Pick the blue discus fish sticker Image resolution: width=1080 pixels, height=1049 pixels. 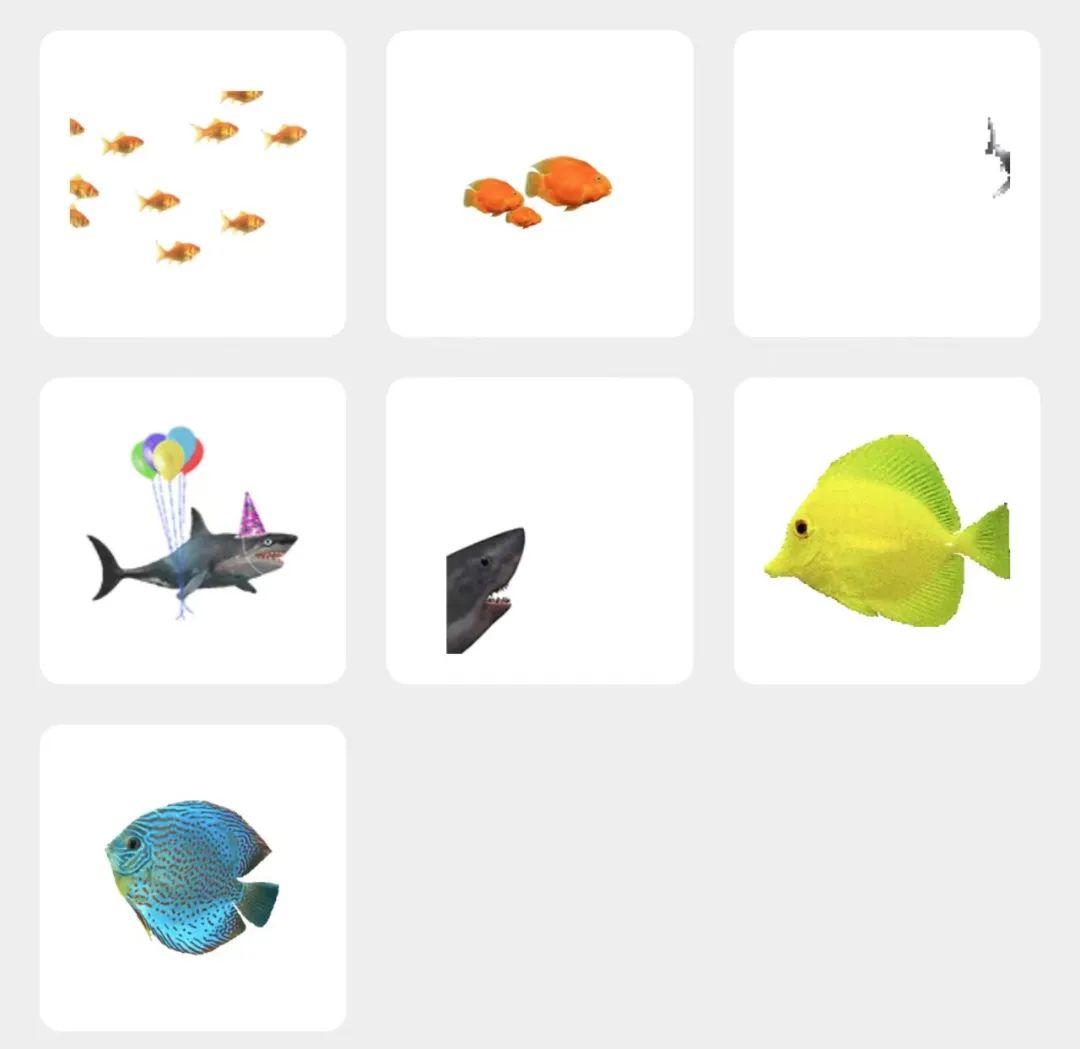click(192, 877)
